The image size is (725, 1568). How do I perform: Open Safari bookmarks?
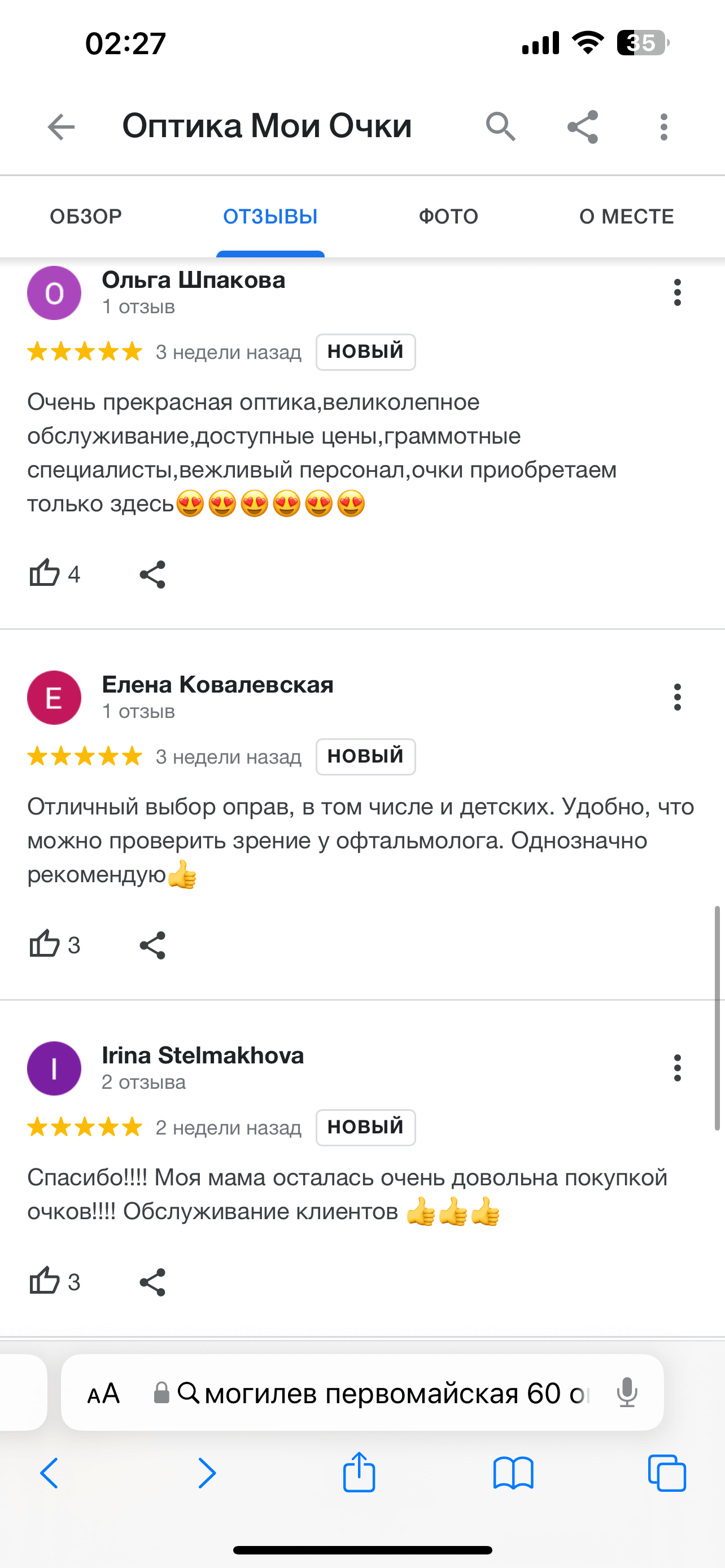[513, 1473]
